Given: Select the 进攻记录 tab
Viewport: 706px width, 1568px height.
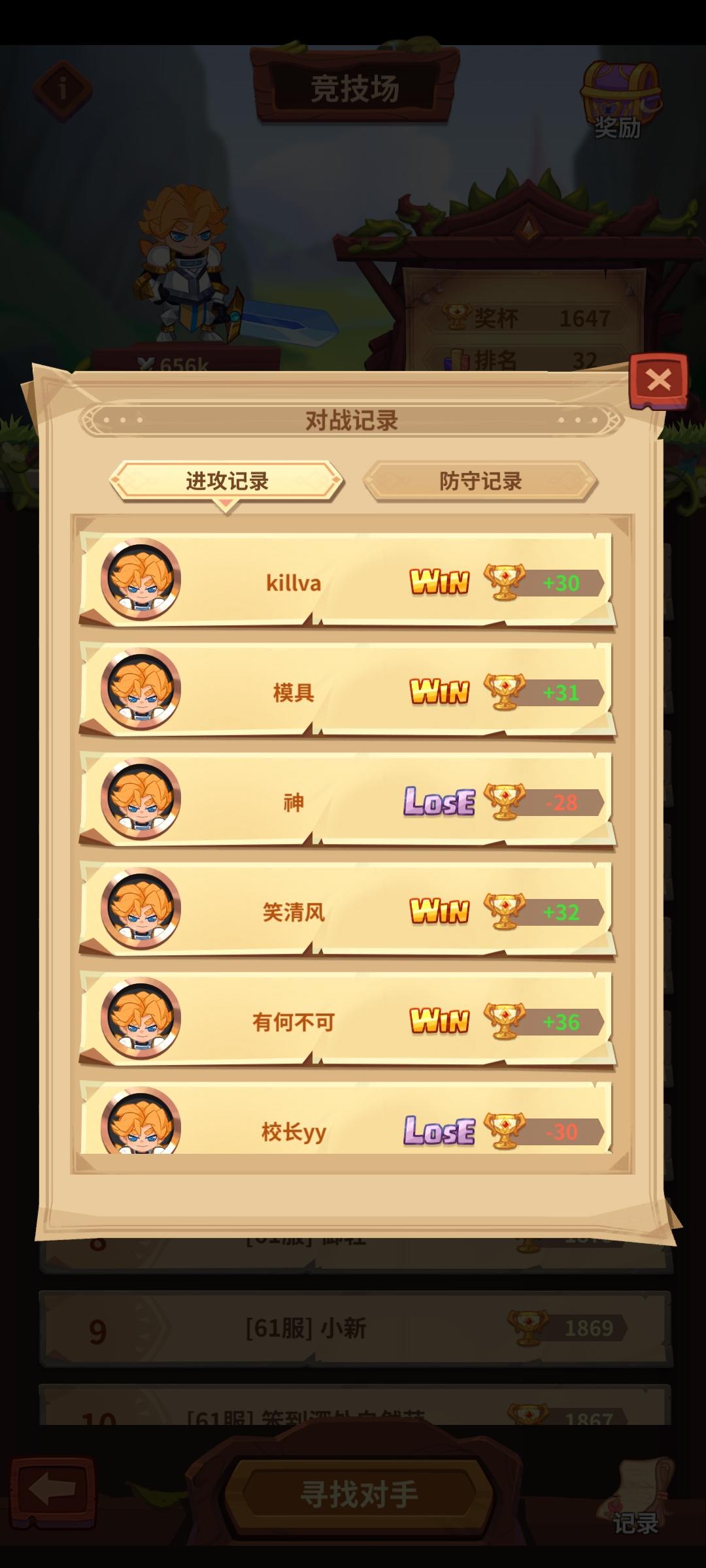Looking at the screenshot, I should tap(226, 482).
